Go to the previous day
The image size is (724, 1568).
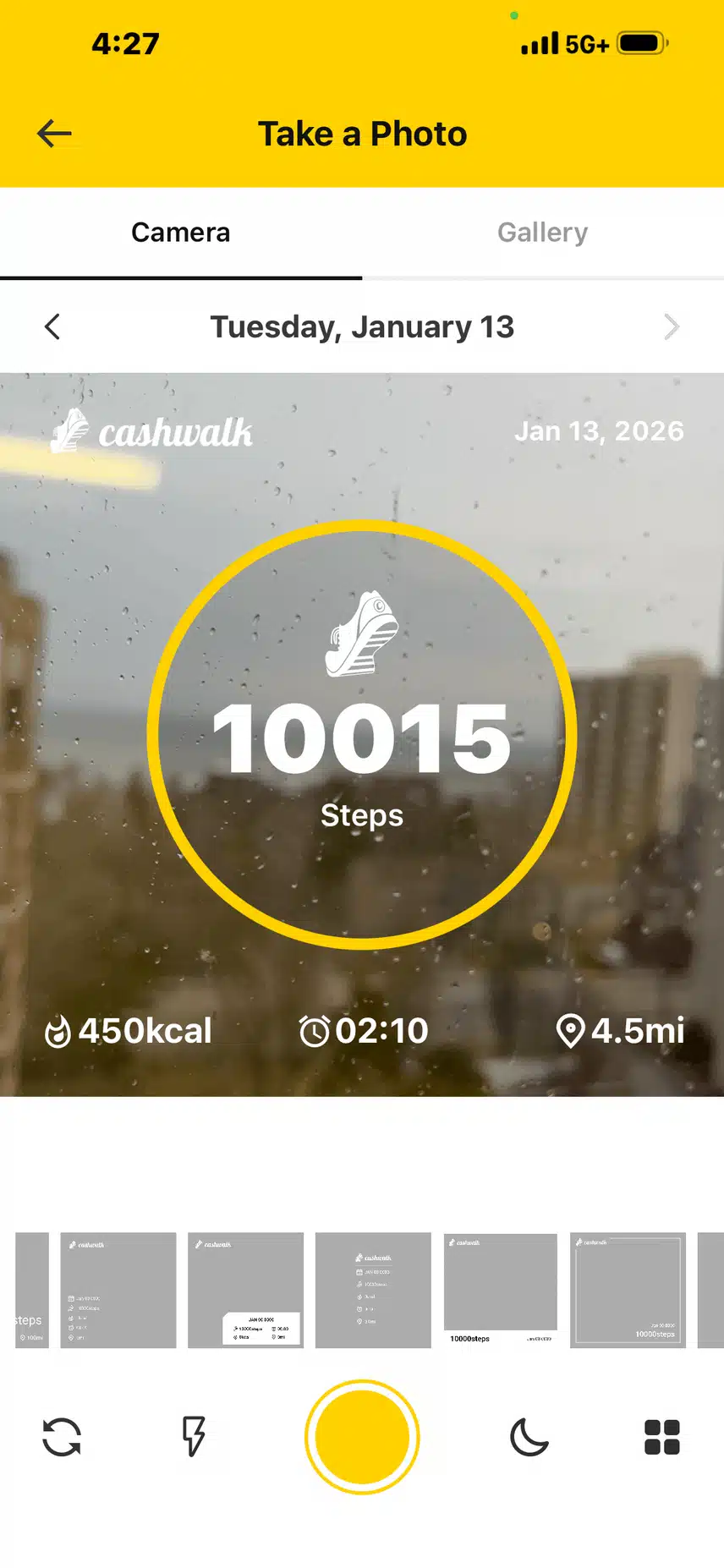coord(52,326)
